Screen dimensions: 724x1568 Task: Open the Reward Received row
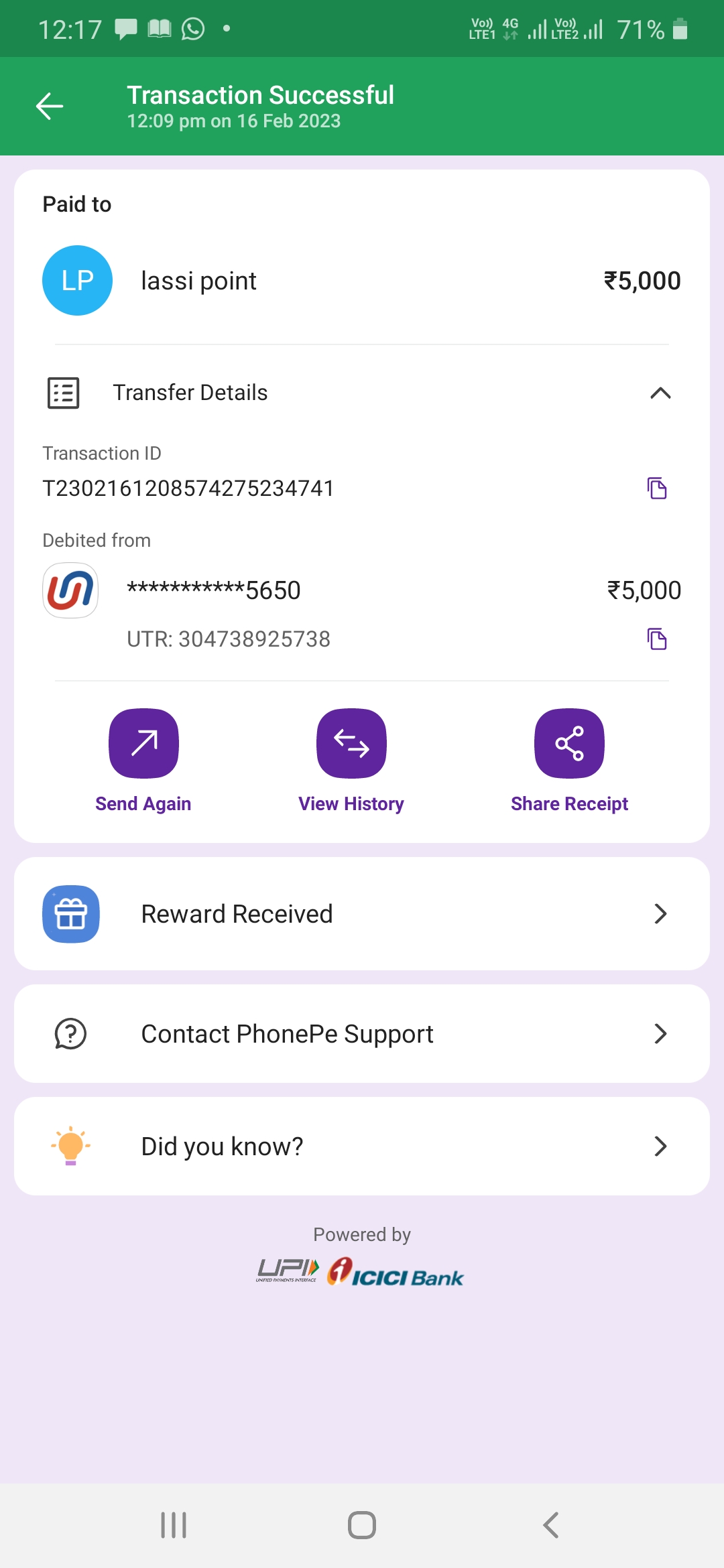click(362, 914)
